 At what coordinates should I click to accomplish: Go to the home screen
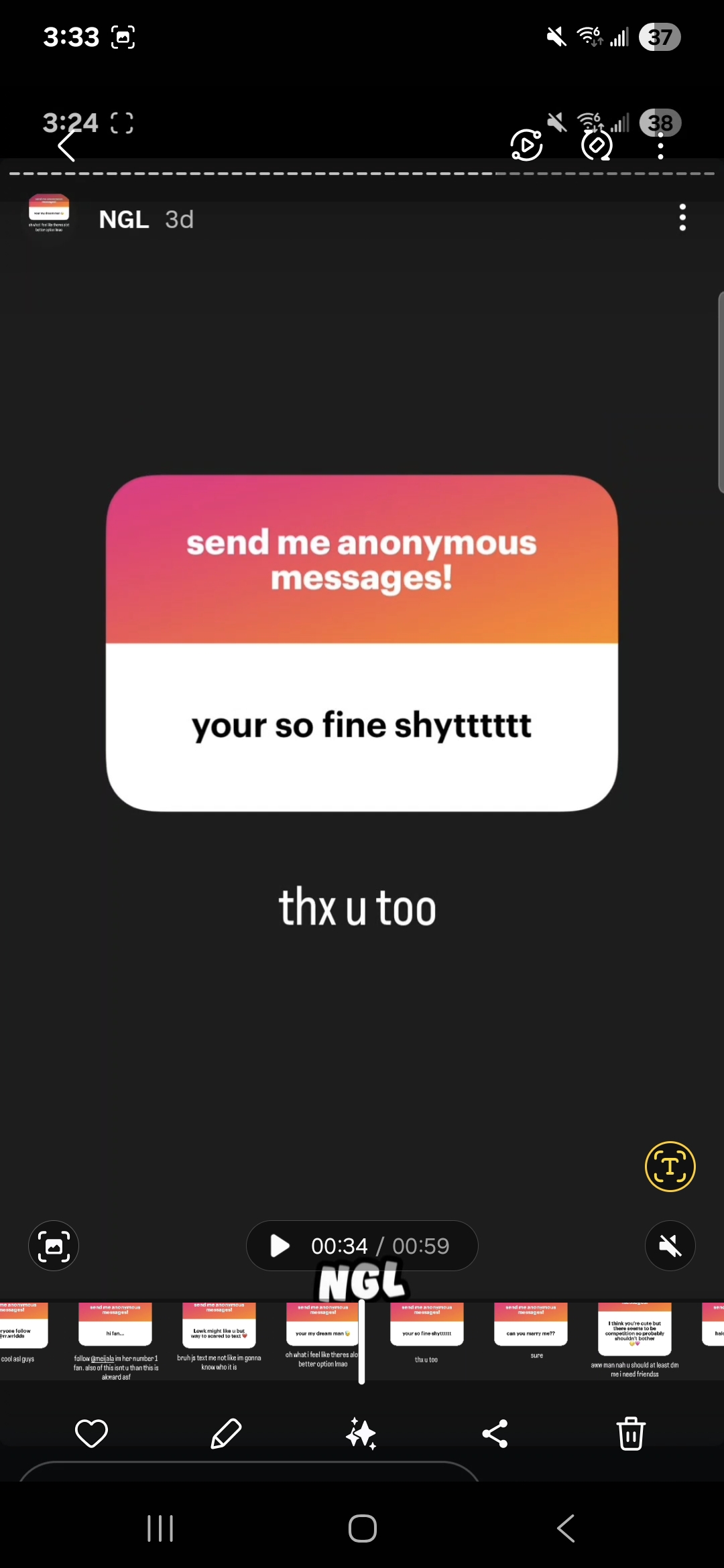tap(362, 1528)
